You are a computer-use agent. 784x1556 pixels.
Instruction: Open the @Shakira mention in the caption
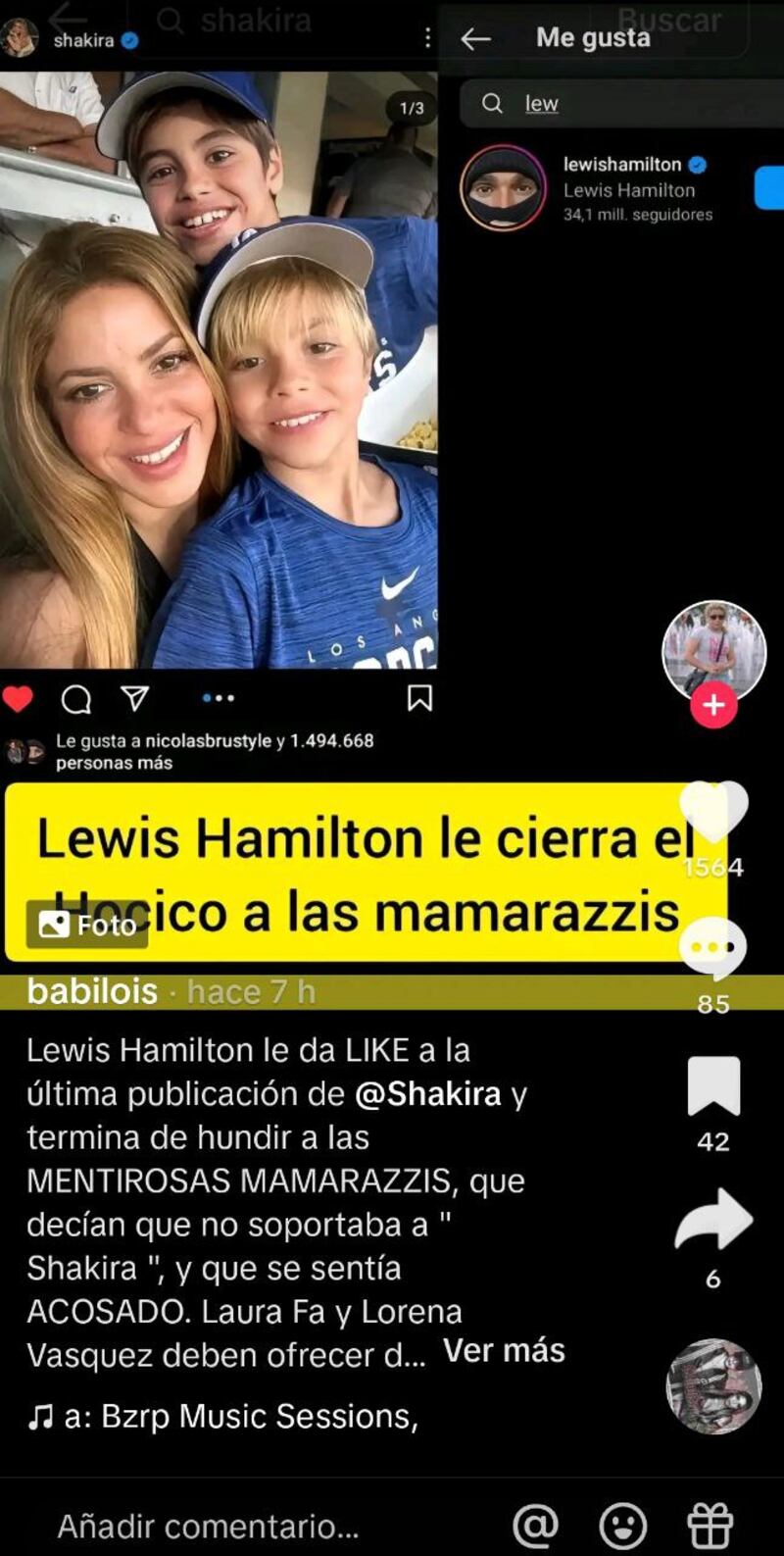(x=427, y=1093)
